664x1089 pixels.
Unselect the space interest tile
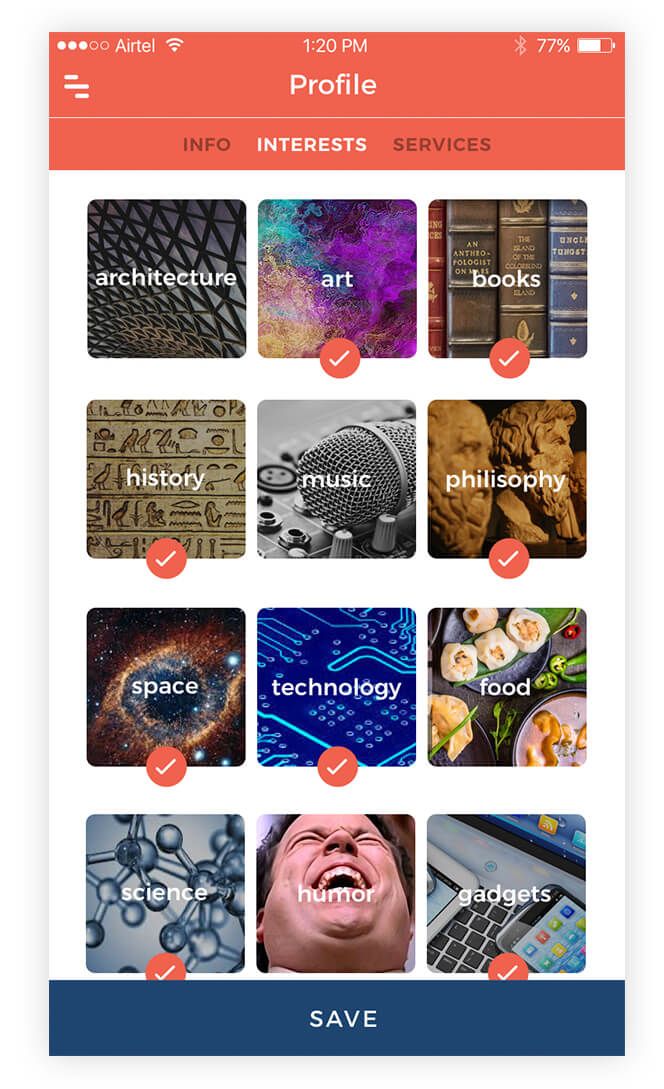click(166, 687)
